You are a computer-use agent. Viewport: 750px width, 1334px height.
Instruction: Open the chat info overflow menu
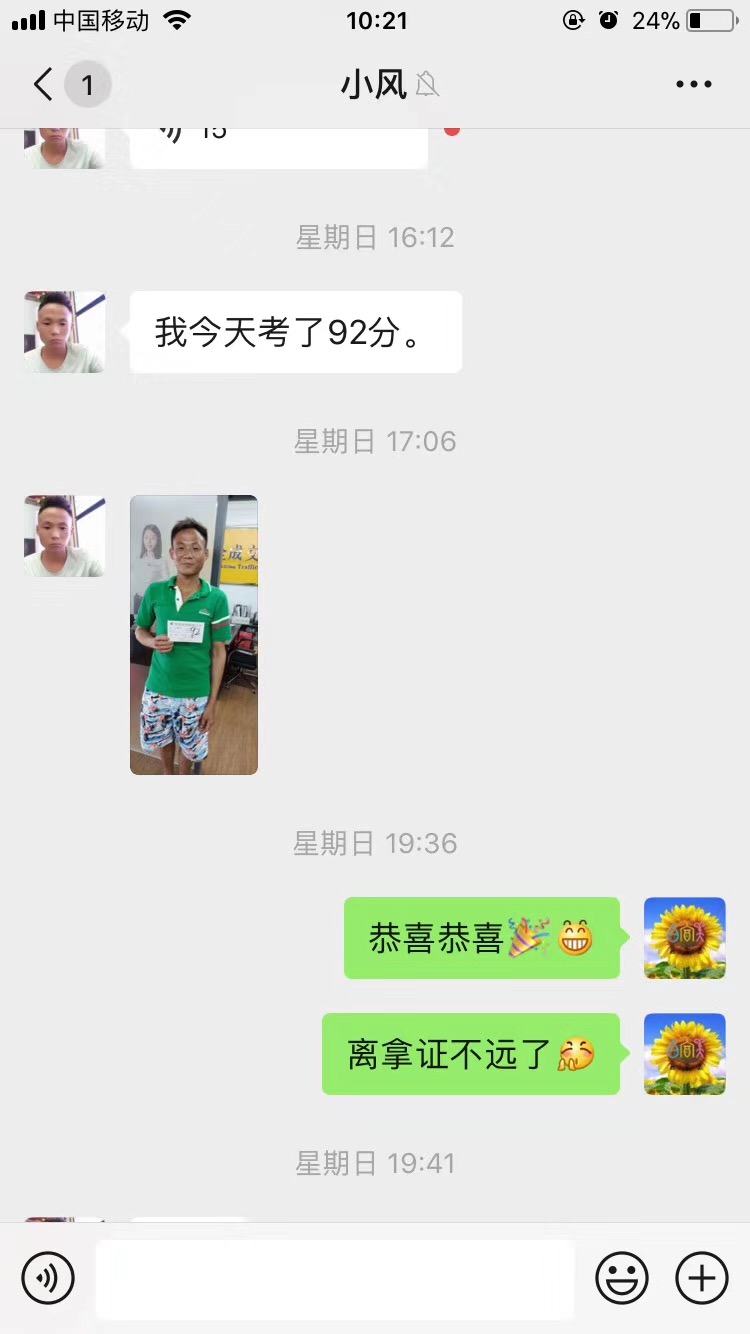coord(693,85)
